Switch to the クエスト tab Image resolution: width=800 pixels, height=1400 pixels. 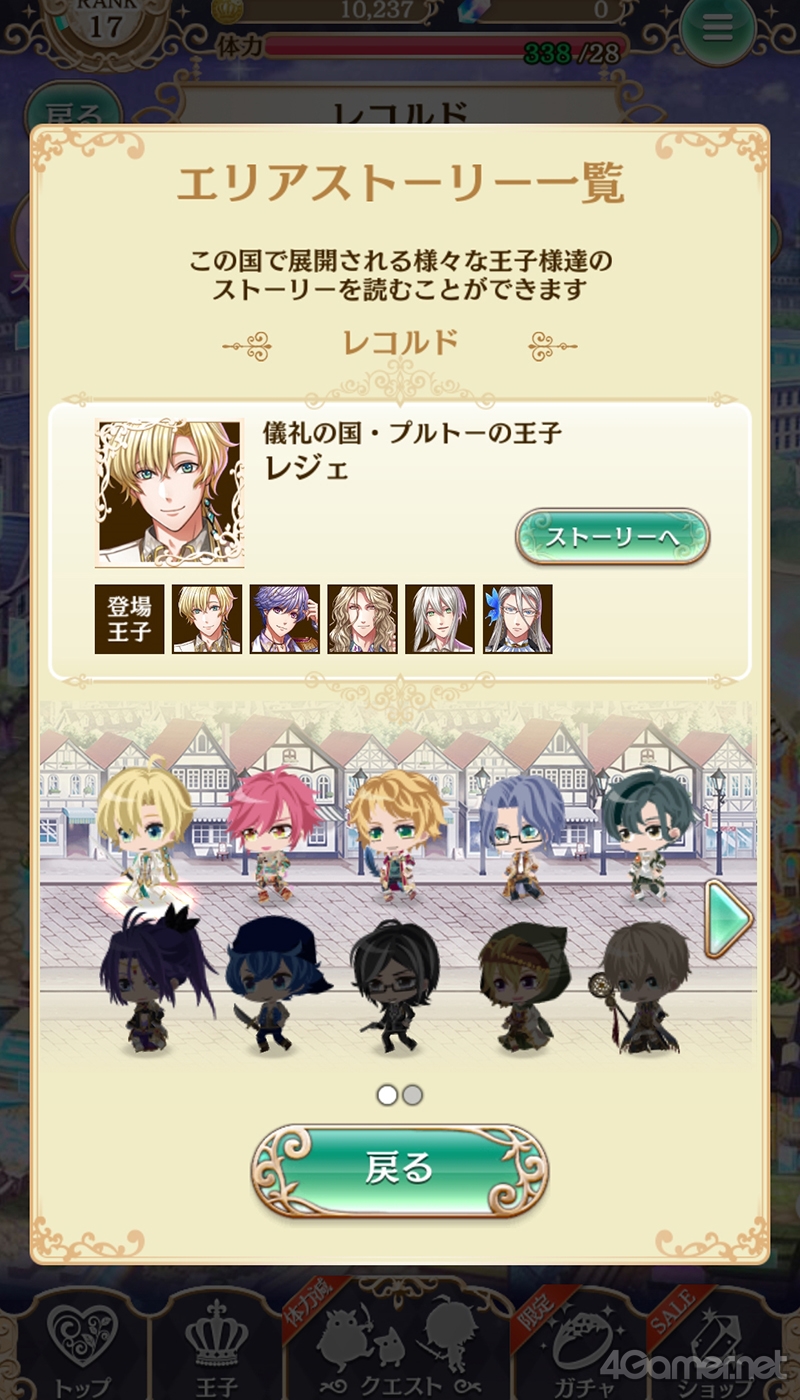[400, 1345]
